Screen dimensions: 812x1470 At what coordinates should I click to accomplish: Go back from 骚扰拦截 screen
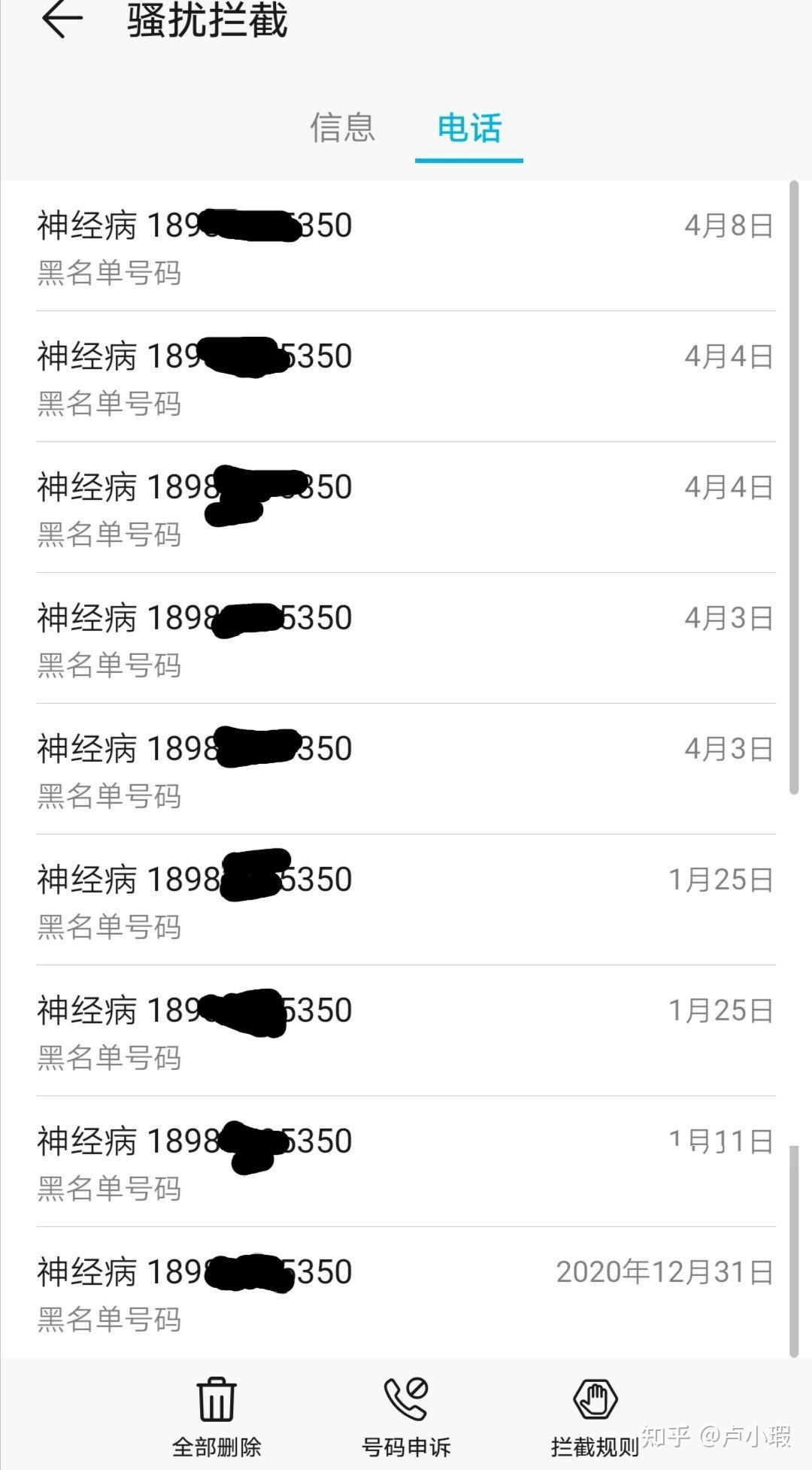[62, 20]
